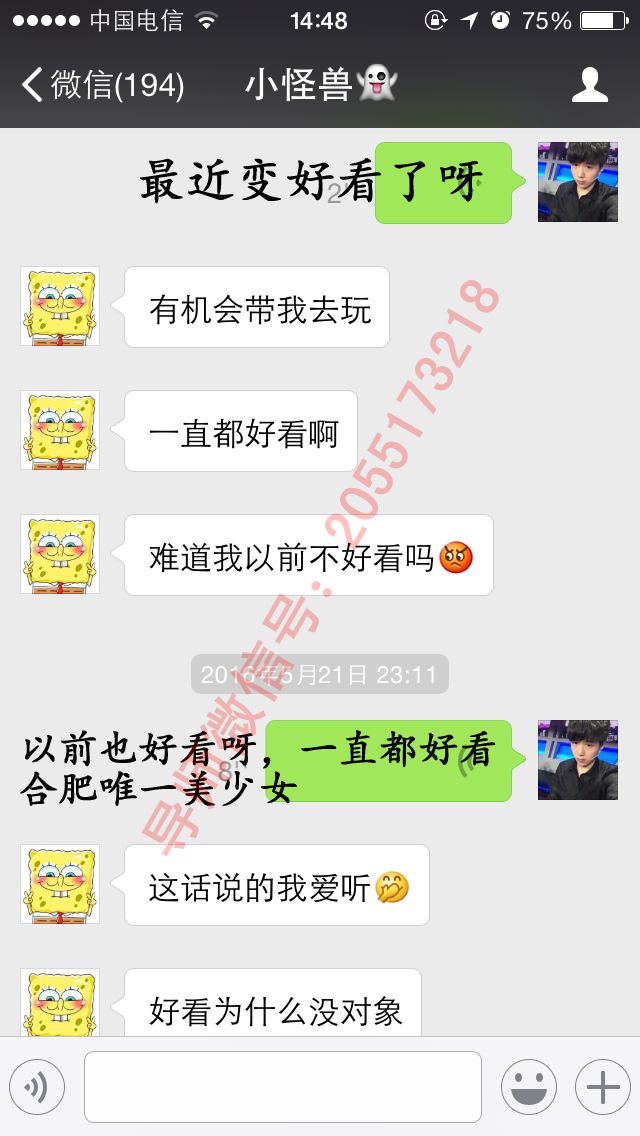This screenshot has height=1136, width=640.
Task: Open SpongeBob avatar beside 有机会带我去玩
Action: [x=60, y=307]
